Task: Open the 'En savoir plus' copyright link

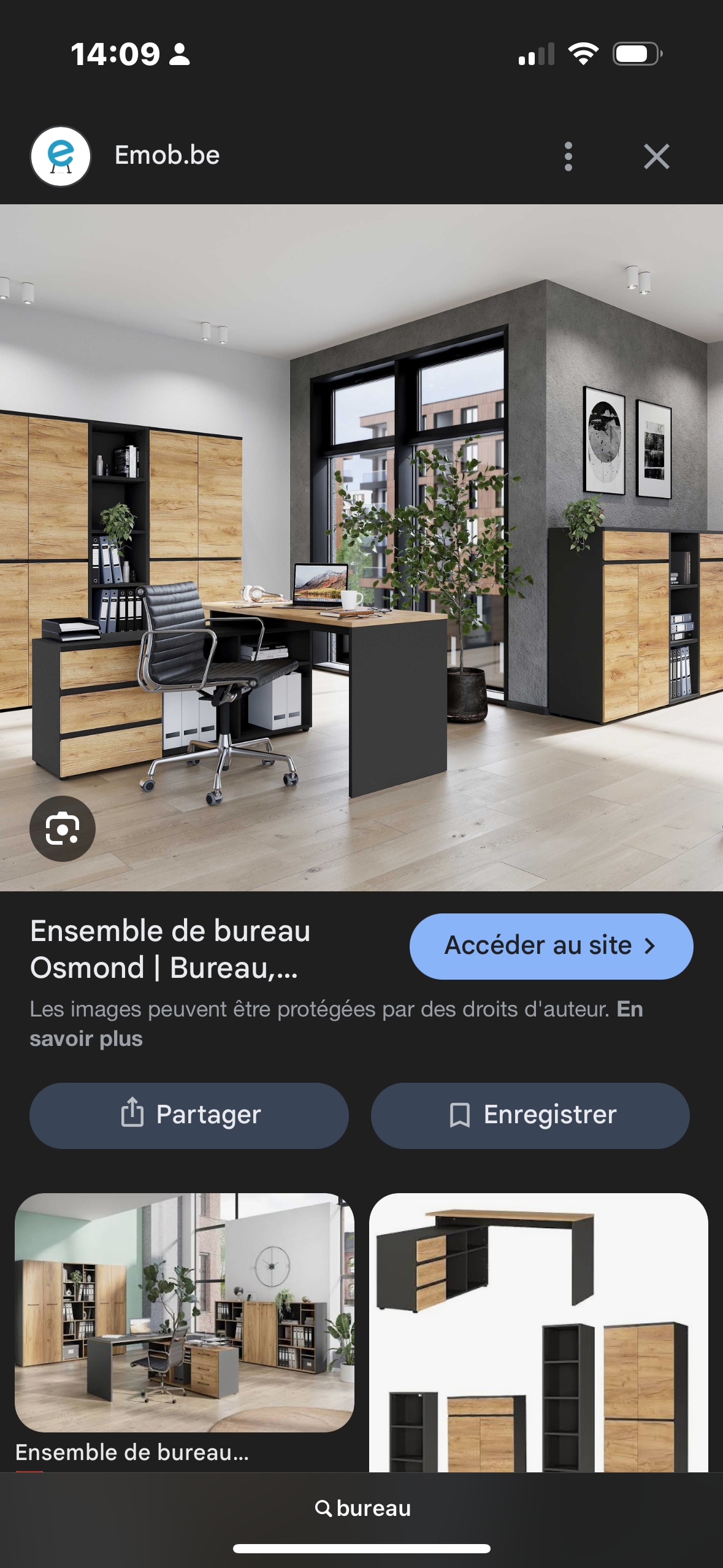Action: click(86, 1039)
